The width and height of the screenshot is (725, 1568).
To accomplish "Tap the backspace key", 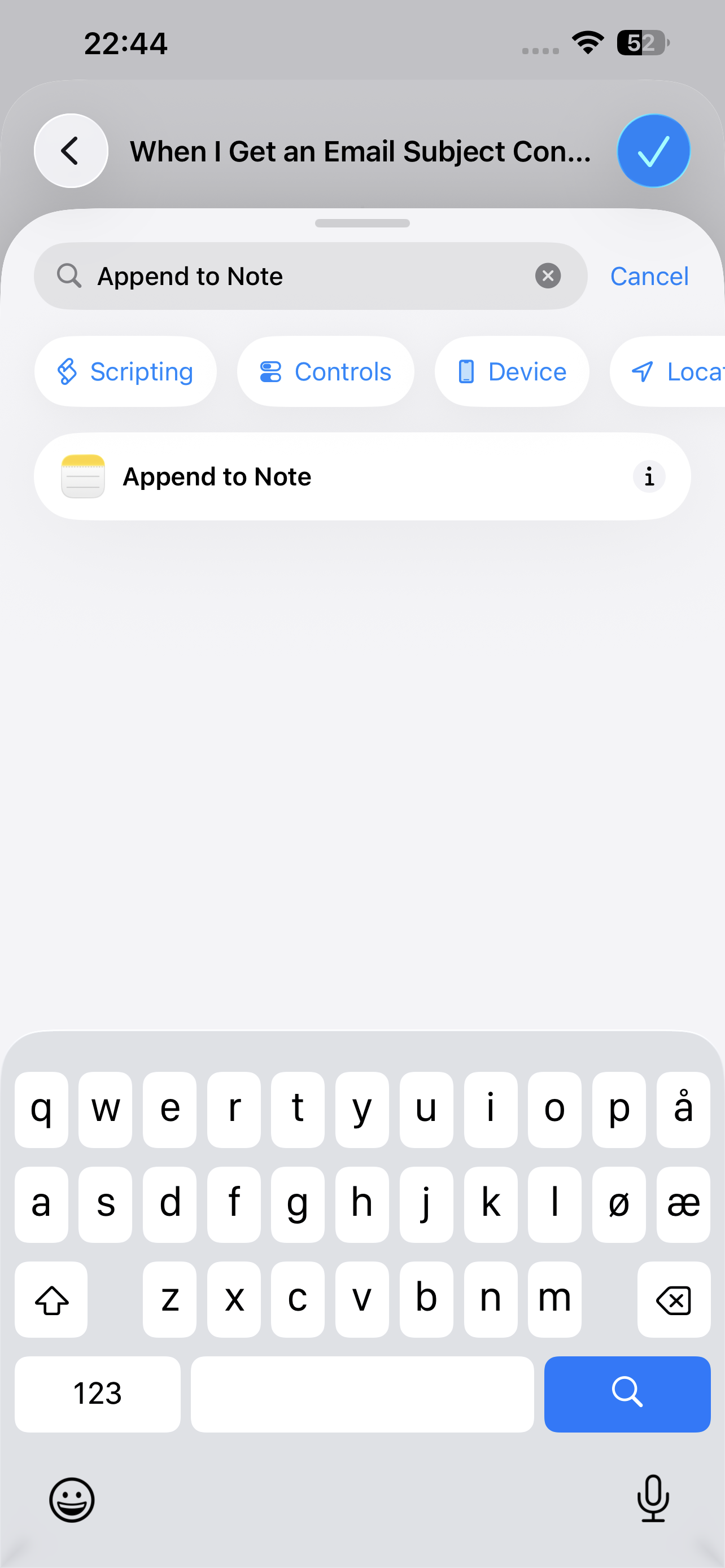I will (x=673, y=1299).
